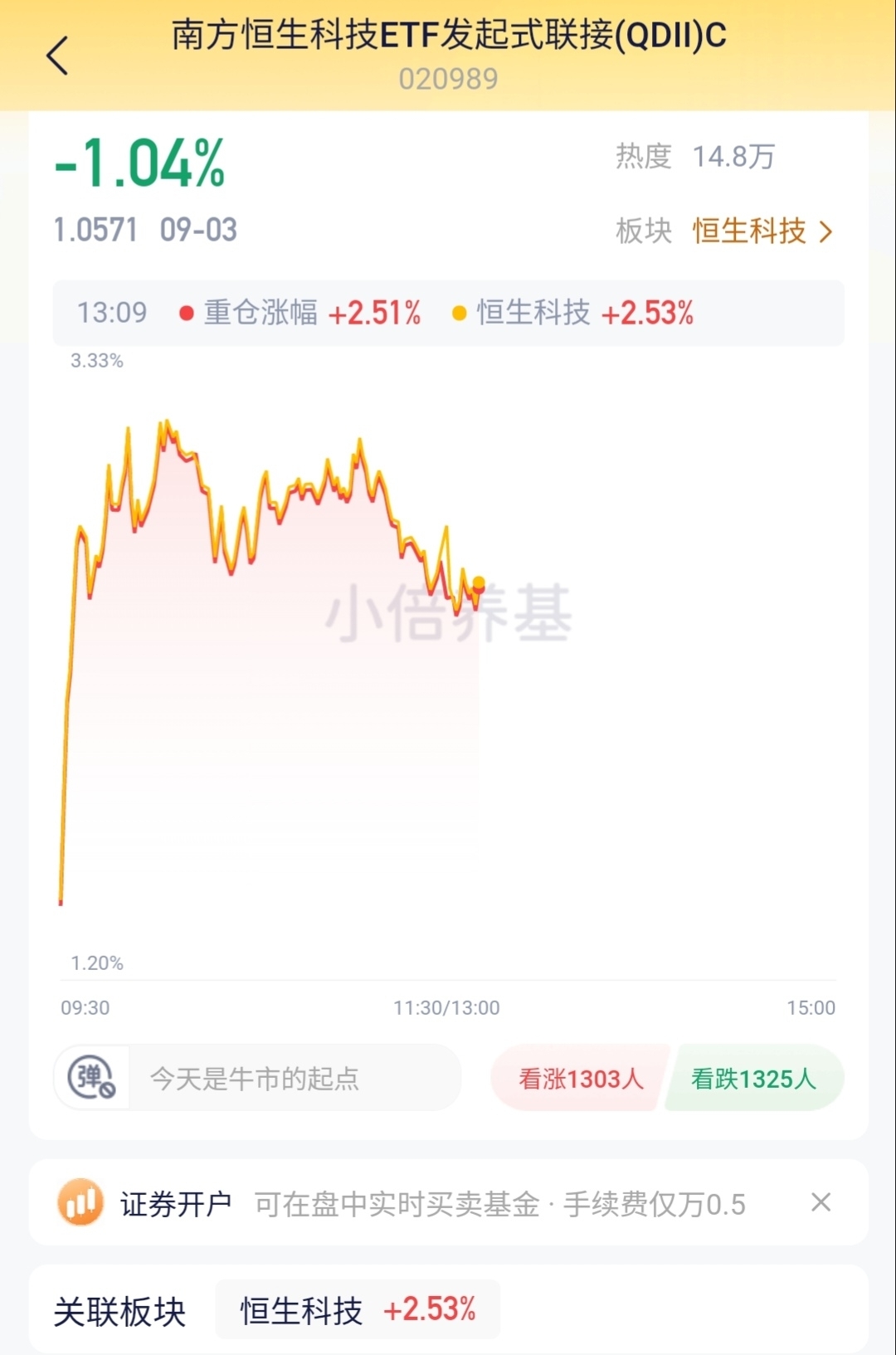This screenshot has width=896, height=1355.
Task: Vote 看涨 bullish button
Action: 580,1078
